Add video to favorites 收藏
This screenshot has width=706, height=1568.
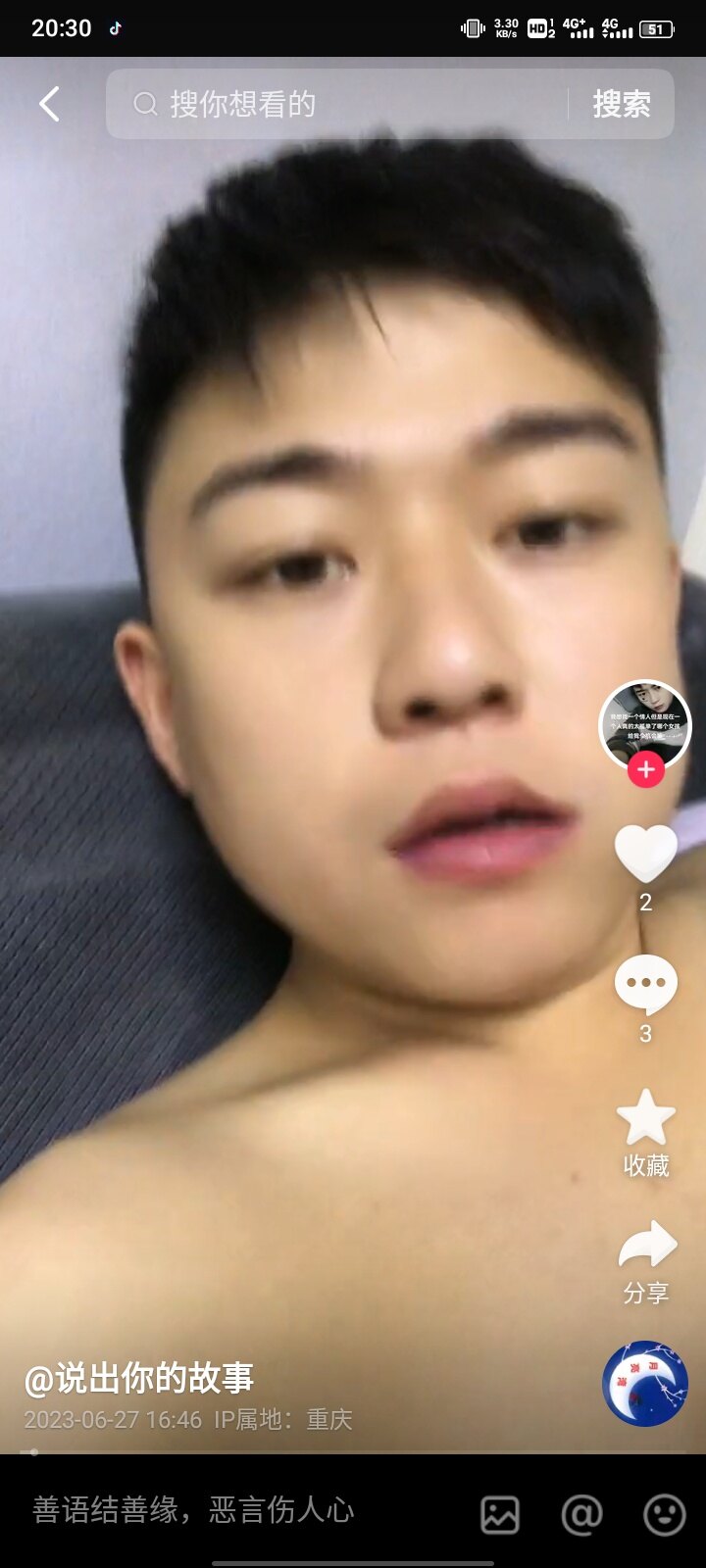coord(645,1119)
